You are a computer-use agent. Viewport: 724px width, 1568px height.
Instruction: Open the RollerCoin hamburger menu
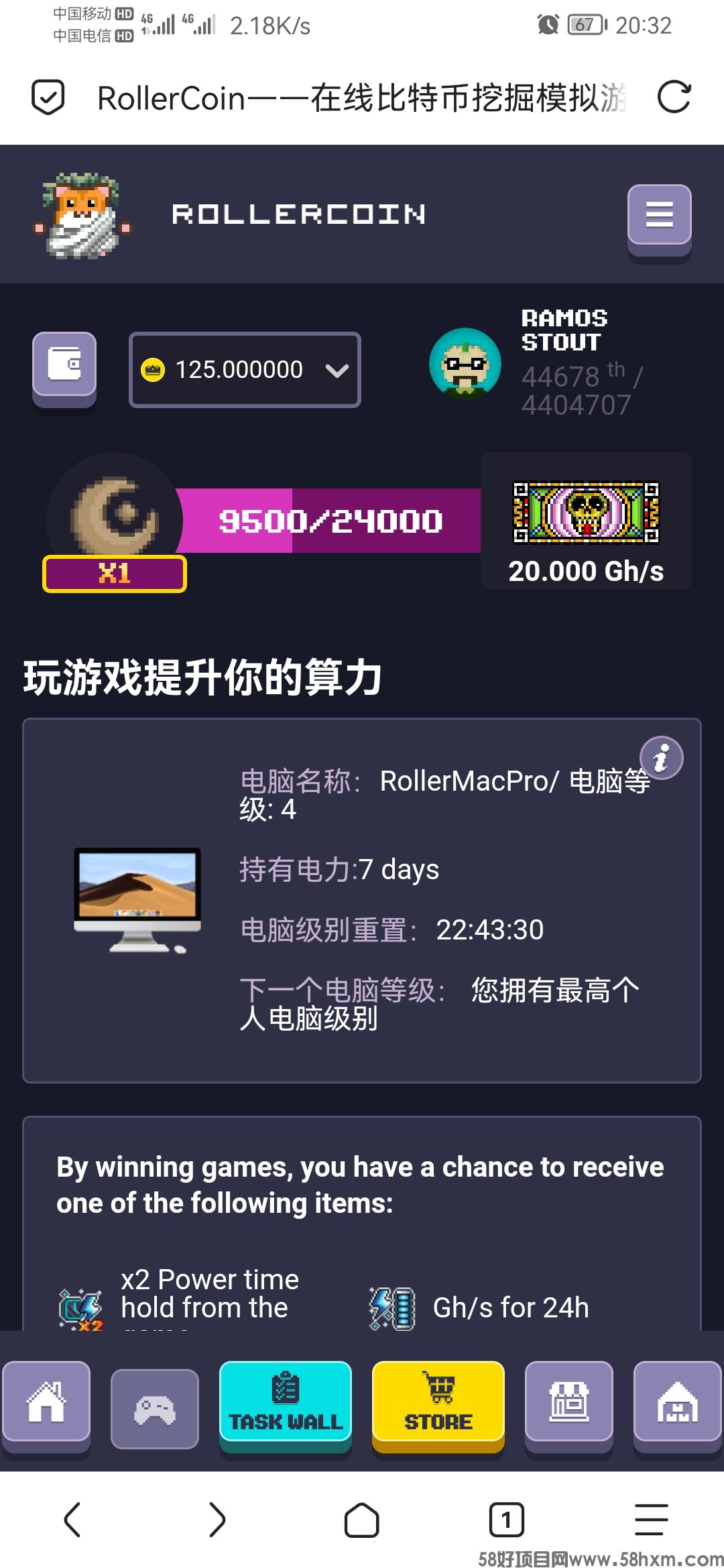click(659, 215)
